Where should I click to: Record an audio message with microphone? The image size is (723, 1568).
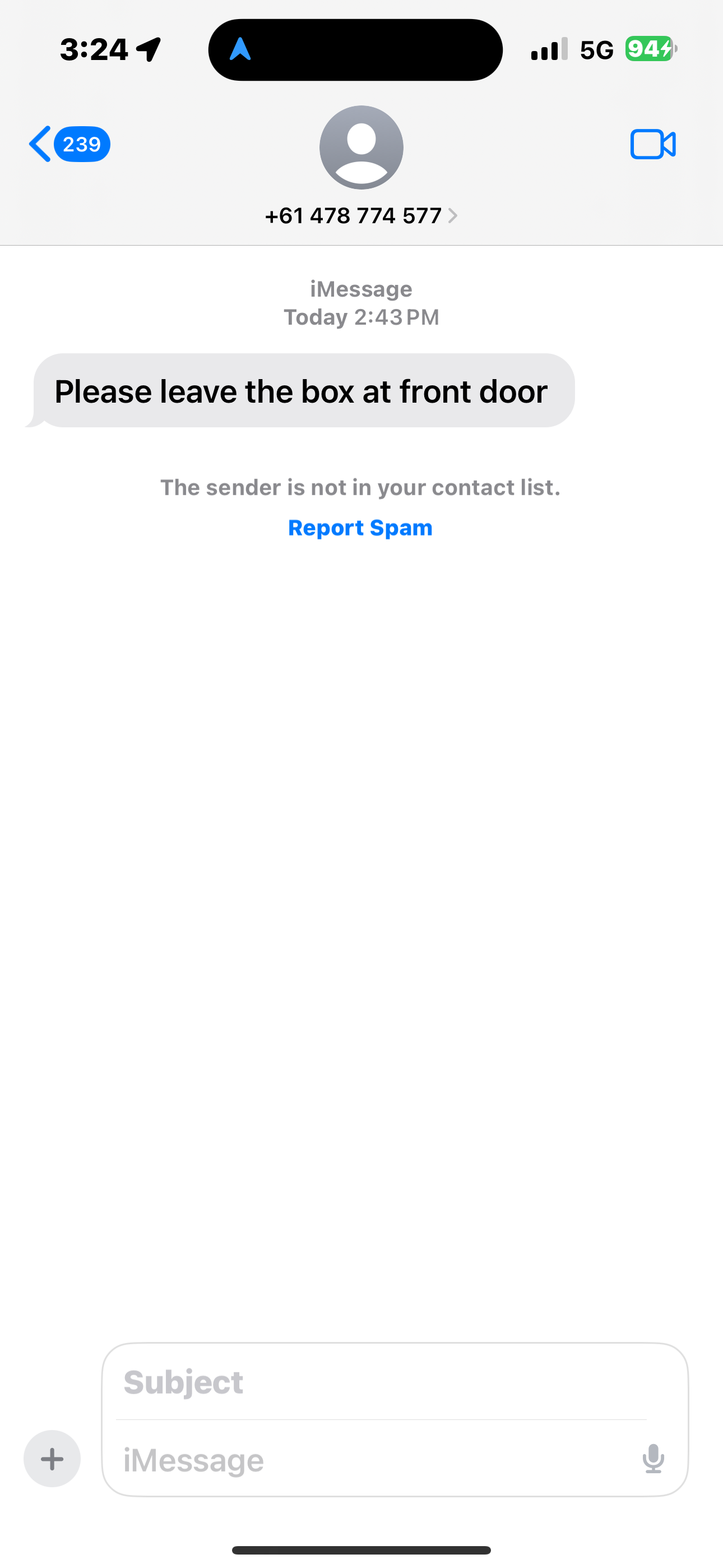coord(653,1459)
